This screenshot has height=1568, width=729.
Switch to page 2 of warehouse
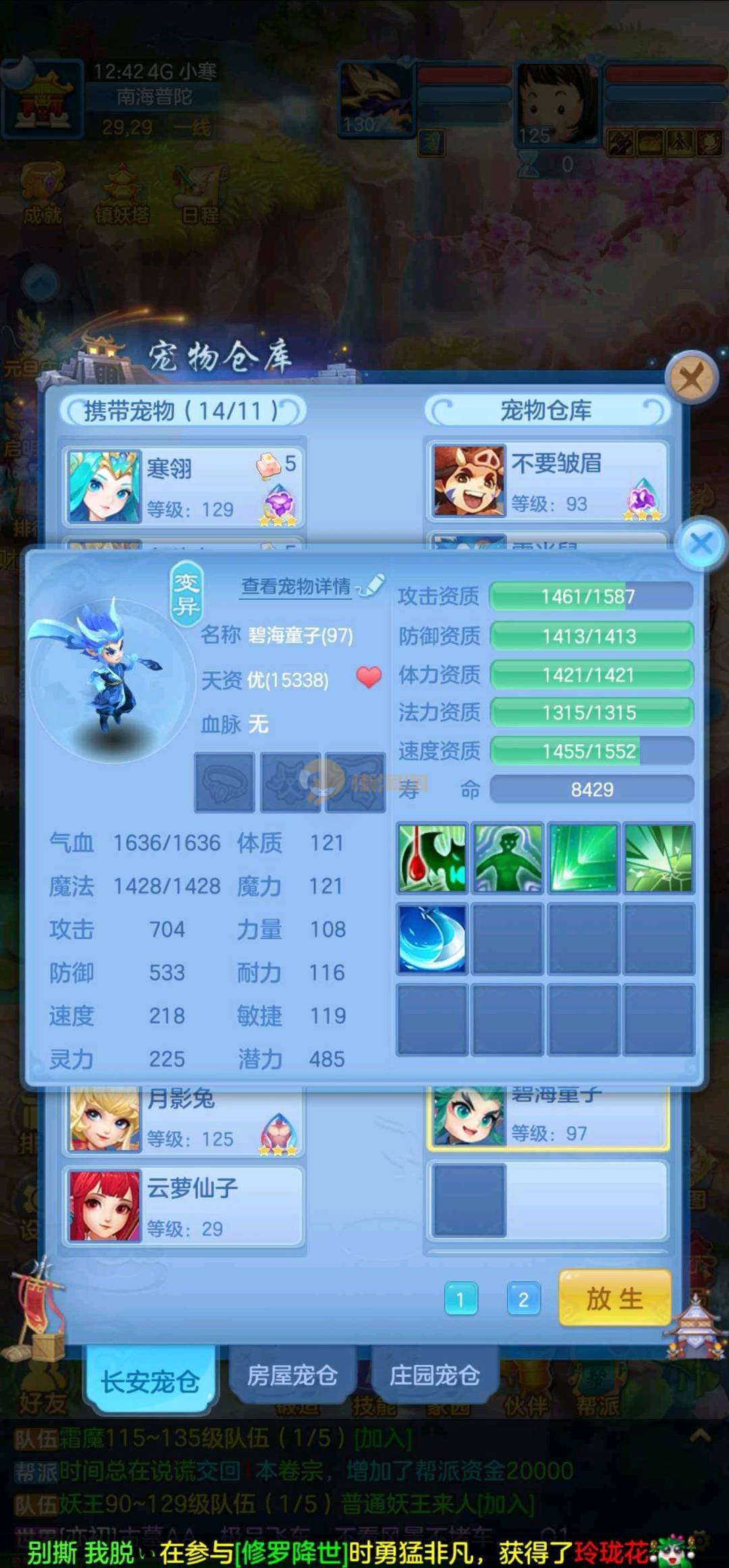tap(523, 1299)
